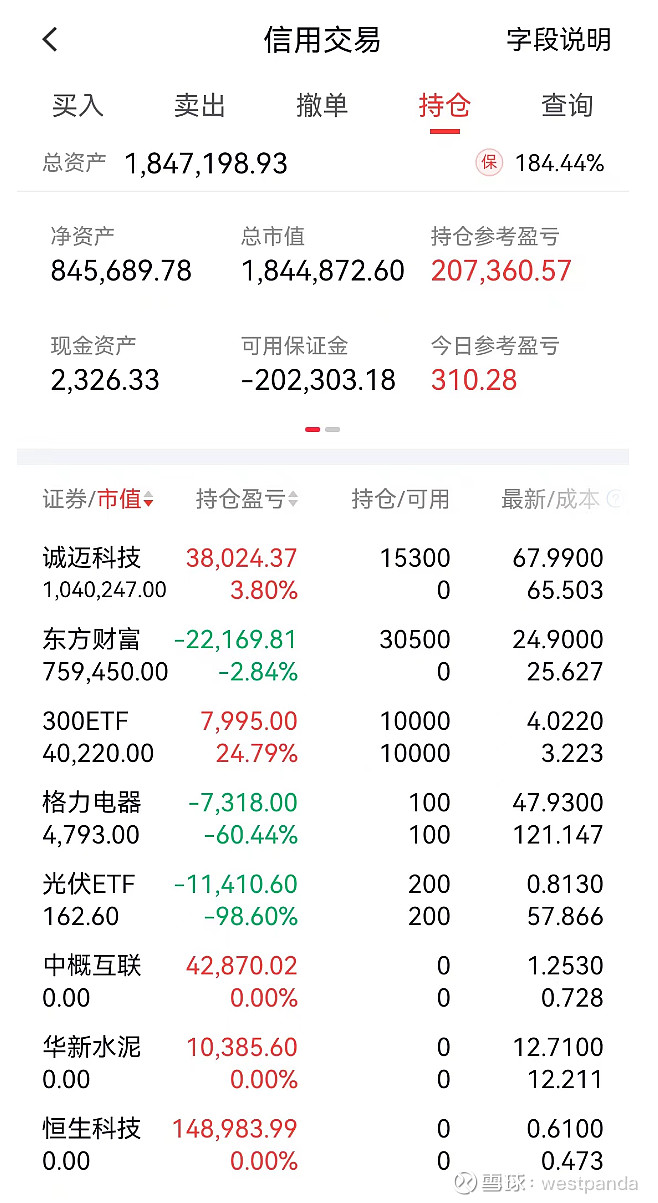Open the 300ETF holding row
The height and width of the screenshot is (1203, 658).
[x=323, y=737]
